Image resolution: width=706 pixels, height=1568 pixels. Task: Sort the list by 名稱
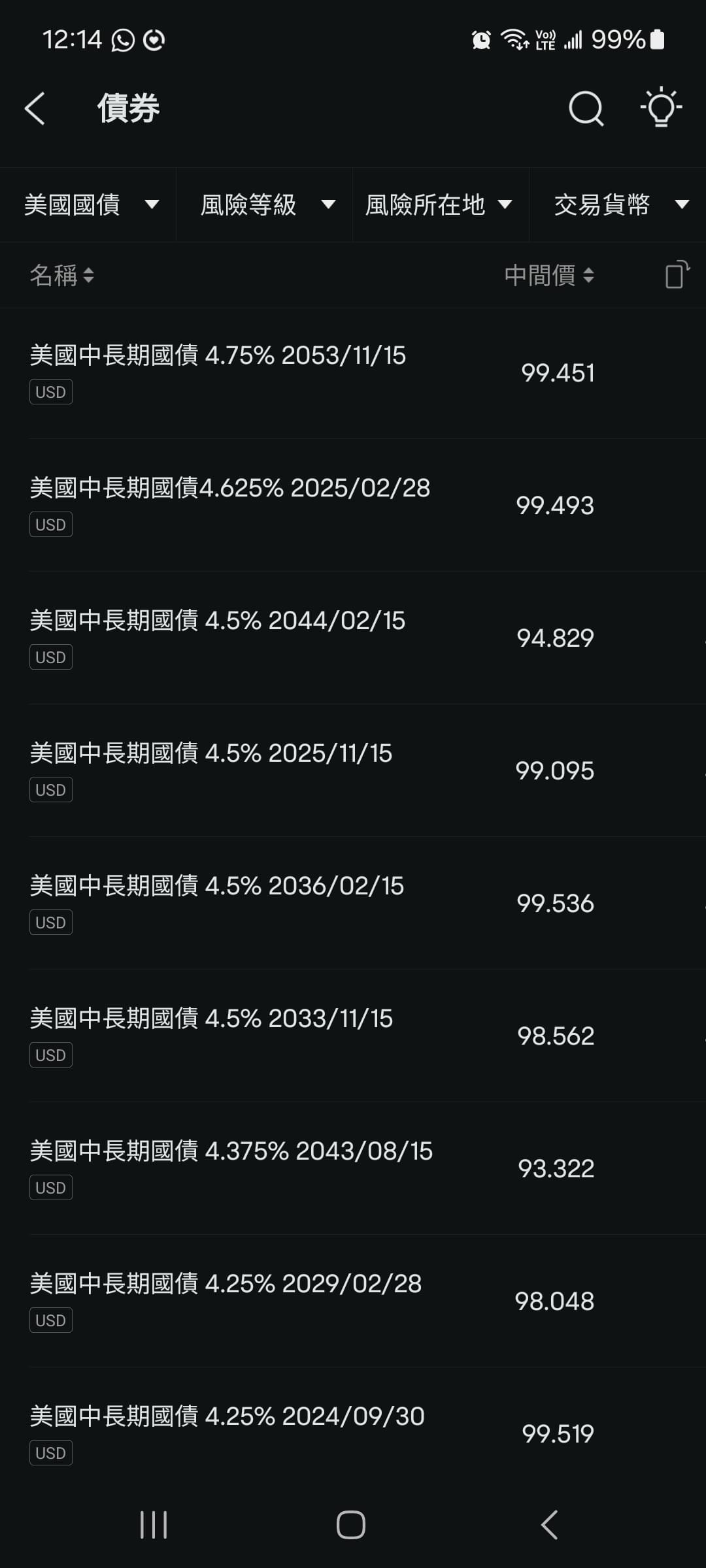[62, 275]
